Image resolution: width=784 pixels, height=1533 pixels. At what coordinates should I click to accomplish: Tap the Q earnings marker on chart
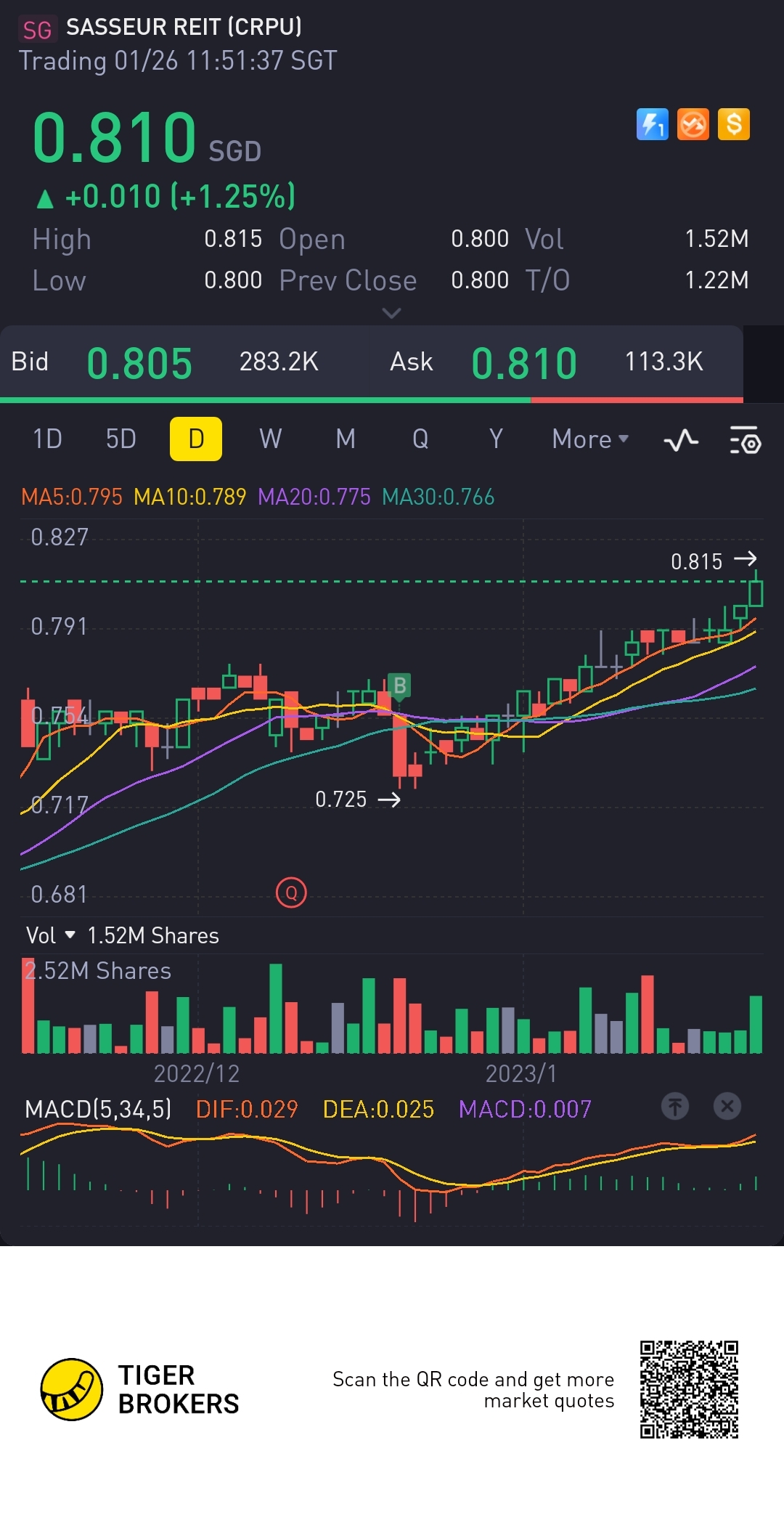point(291,892)
